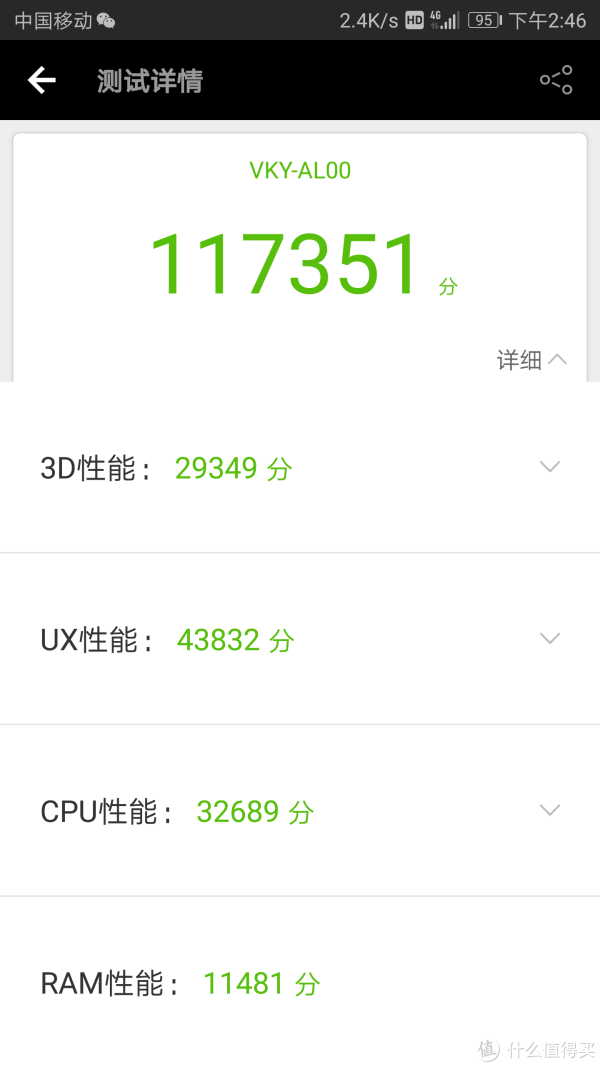This screenshot has height=1067, width=600.
Task: Go back from the 测试详情 page
Action: coord(41,80)
